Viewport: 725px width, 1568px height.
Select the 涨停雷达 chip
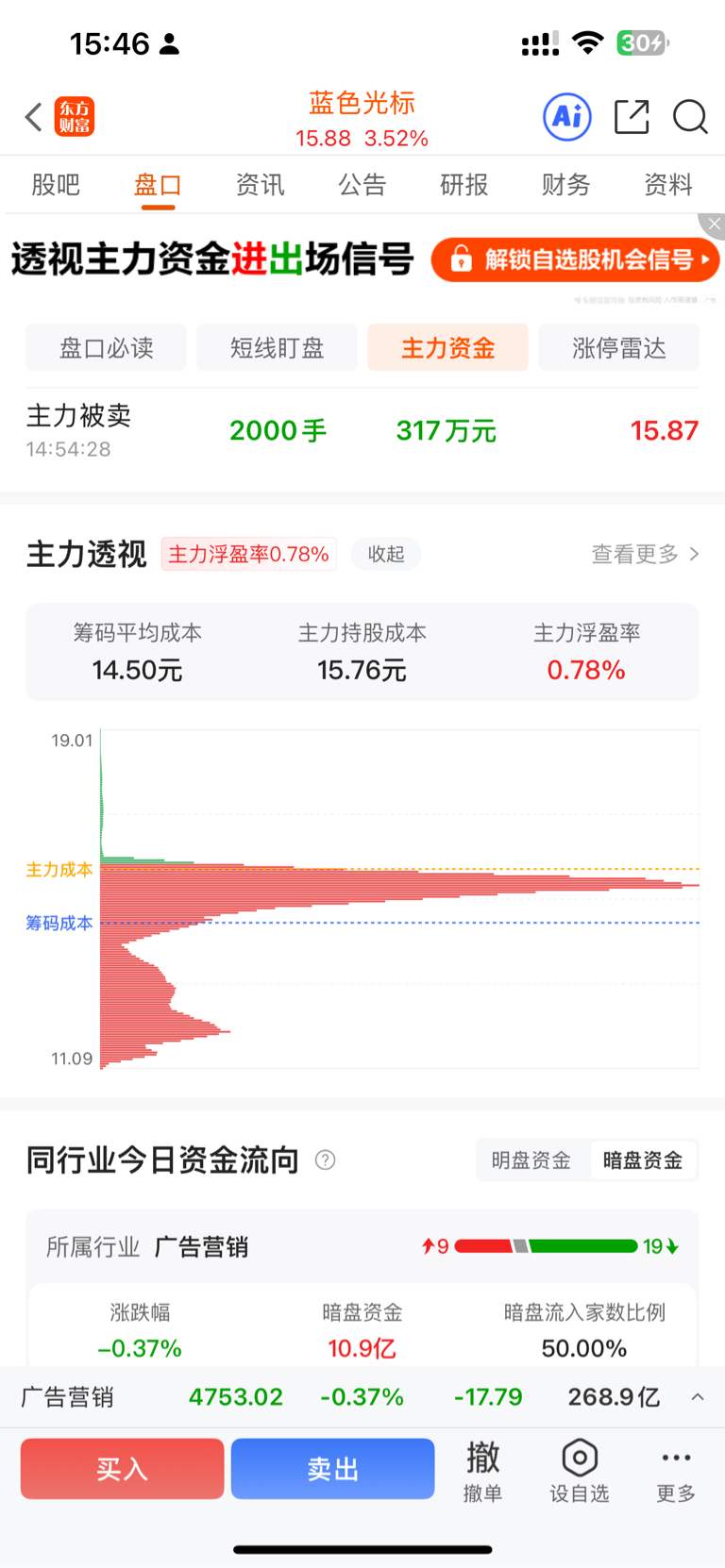click(x=619, y=347)
